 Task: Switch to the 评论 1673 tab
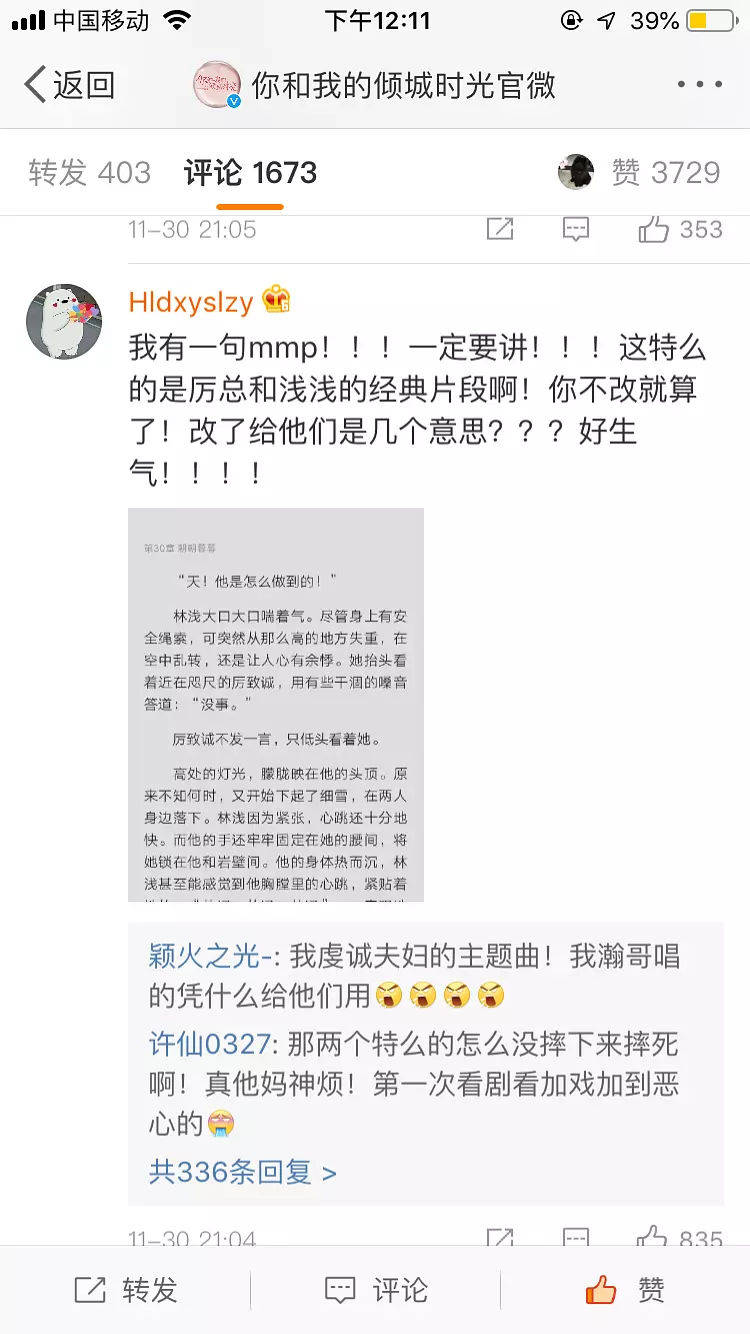pyautogui.click(x=250, y=172)
